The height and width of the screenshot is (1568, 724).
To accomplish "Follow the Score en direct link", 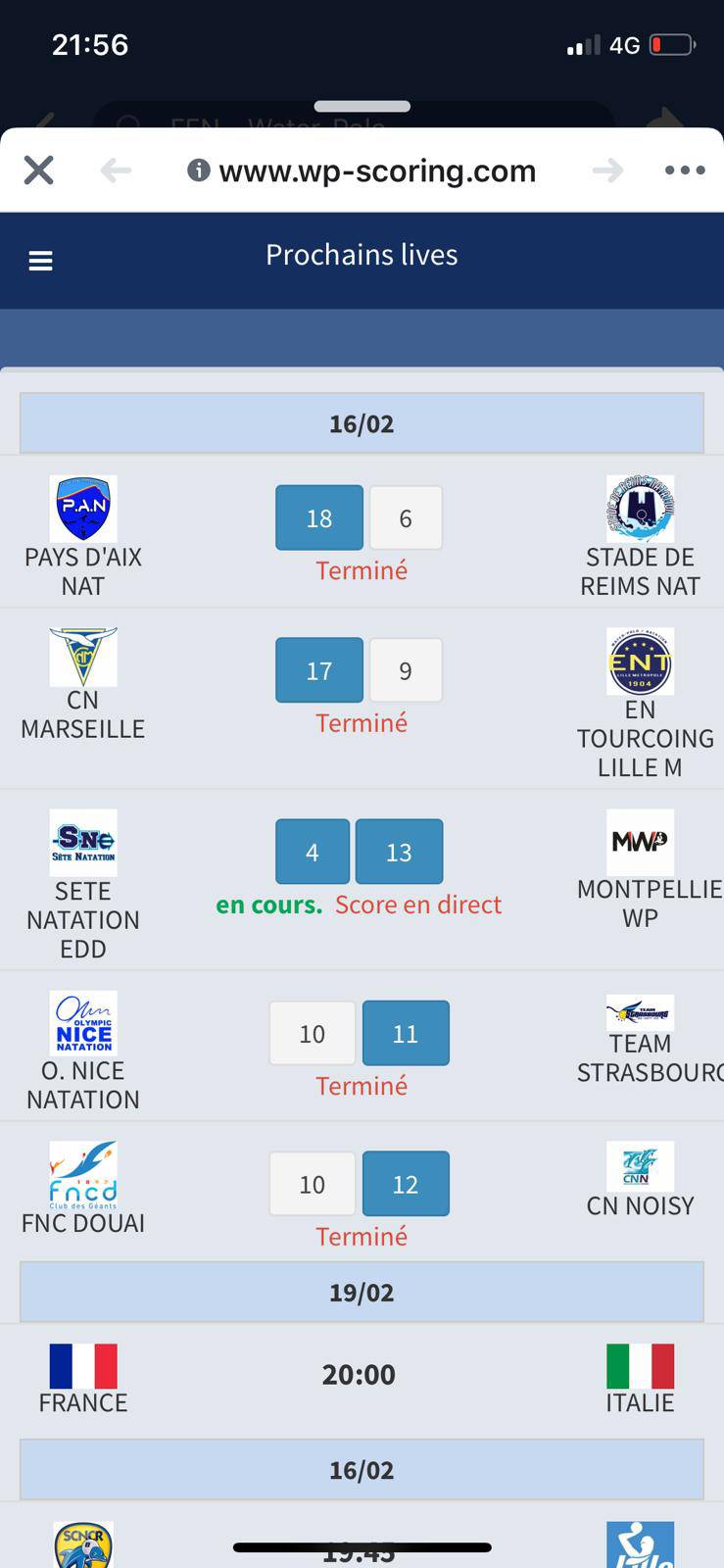I will tap(417, 905).
